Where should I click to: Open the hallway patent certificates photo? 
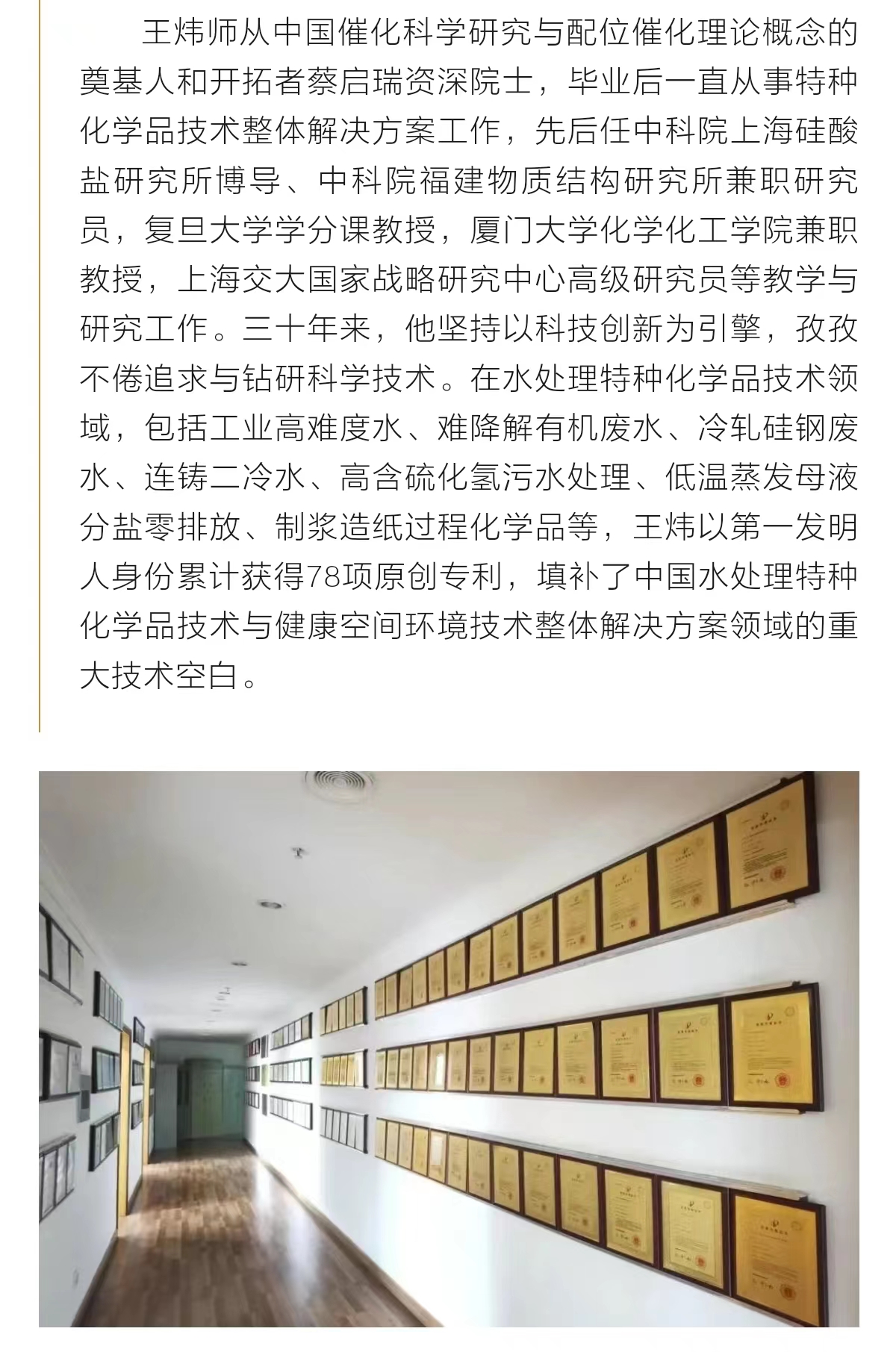coord(449,1048)
